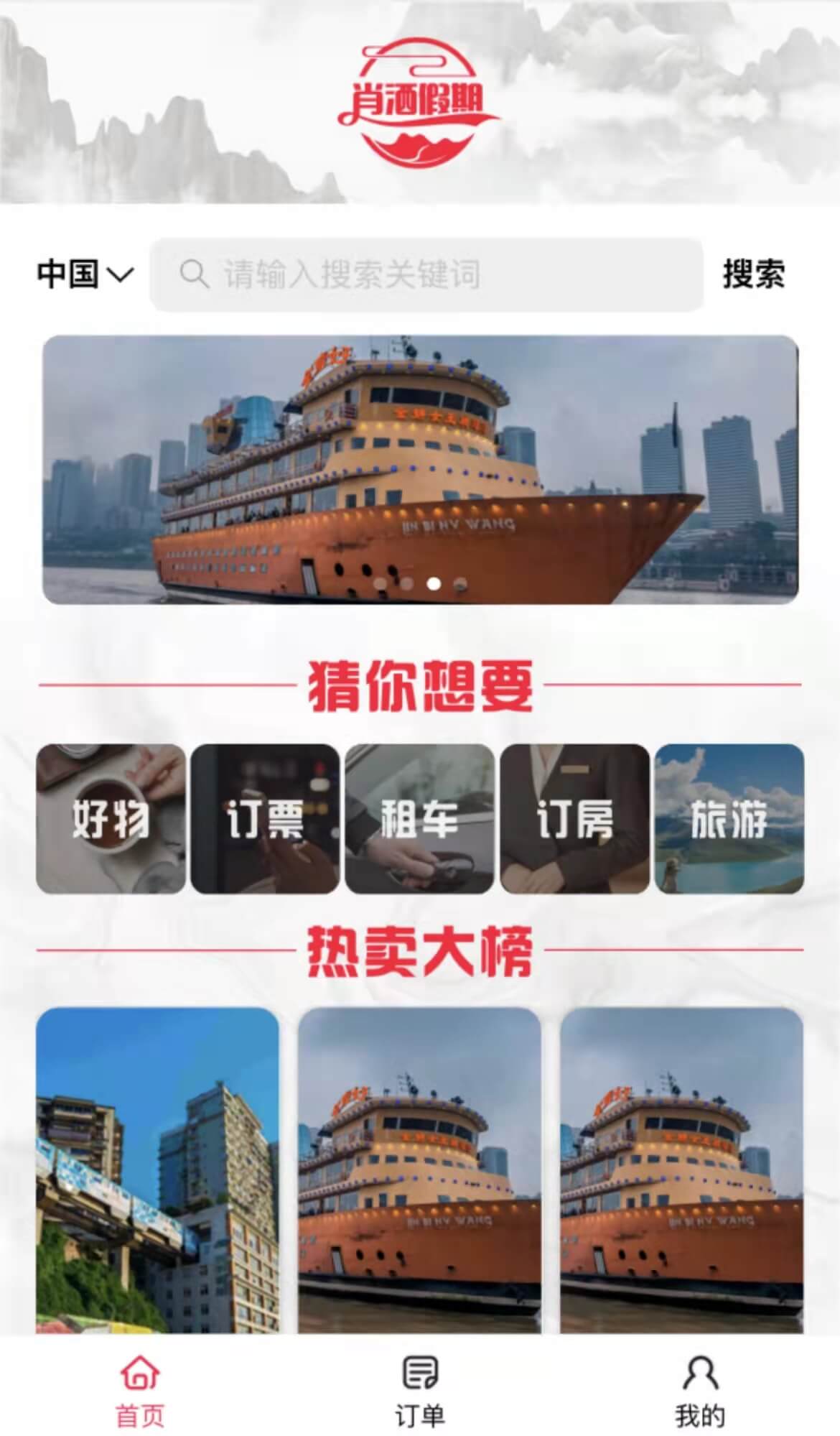Image resolution: width=840 pixels, height=1436 pixels.
Task: Choose the 订房 category tile
Action: coord(574,819)
